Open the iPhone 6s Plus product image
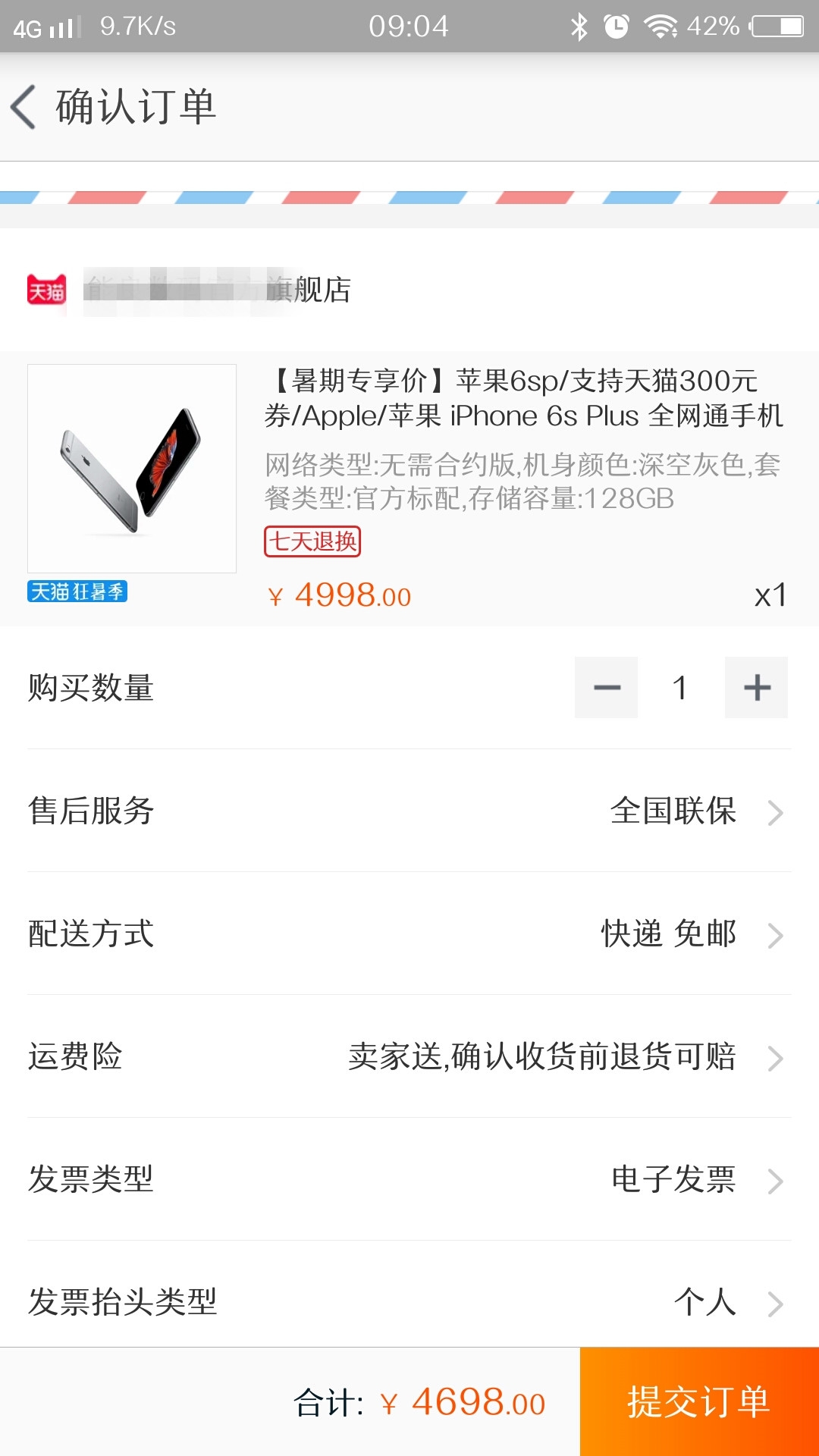Screen dimensions: 819x1456 132,469
